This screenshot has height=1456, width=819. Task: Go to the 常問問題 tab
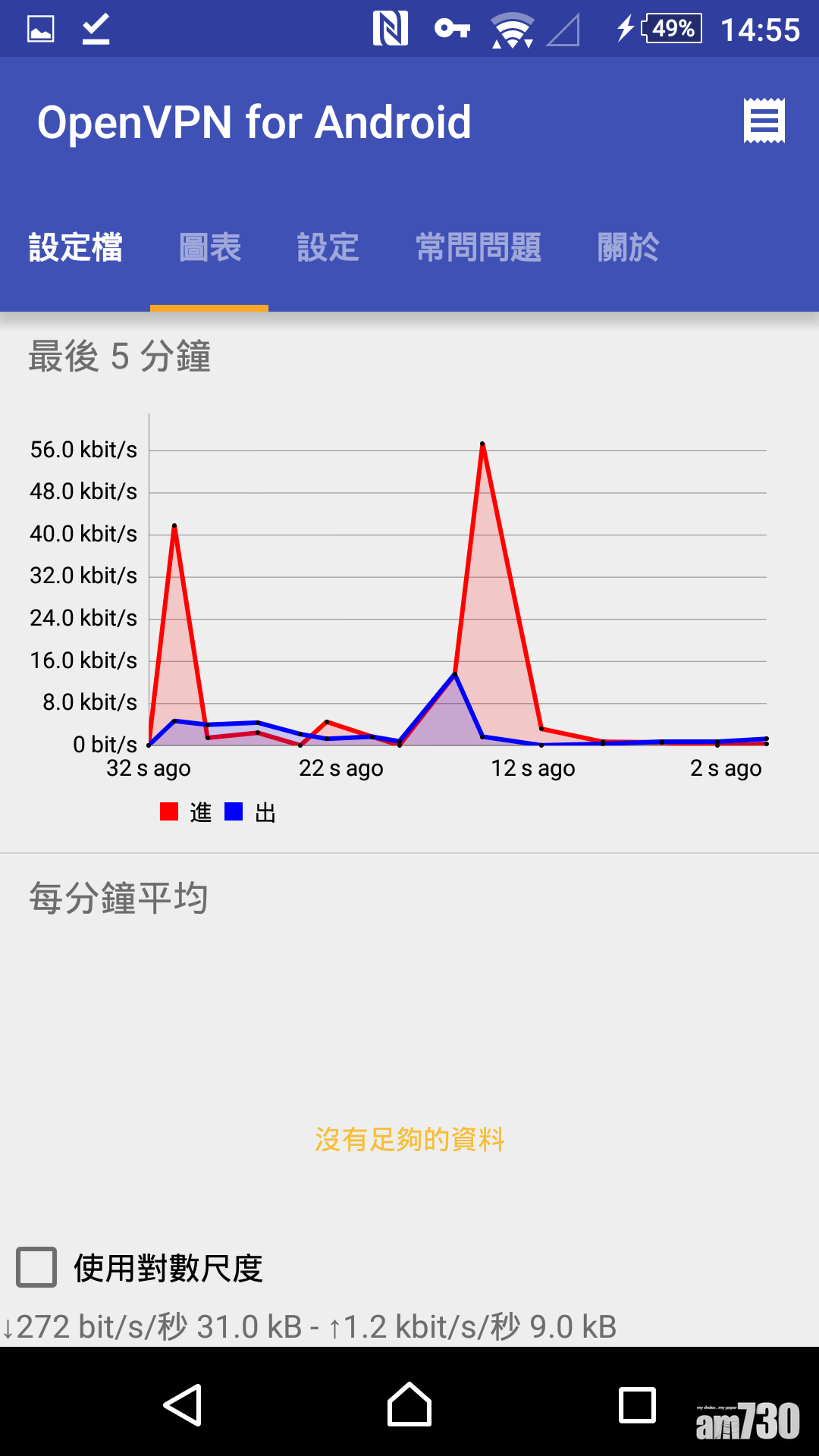(x=479, y=248)
